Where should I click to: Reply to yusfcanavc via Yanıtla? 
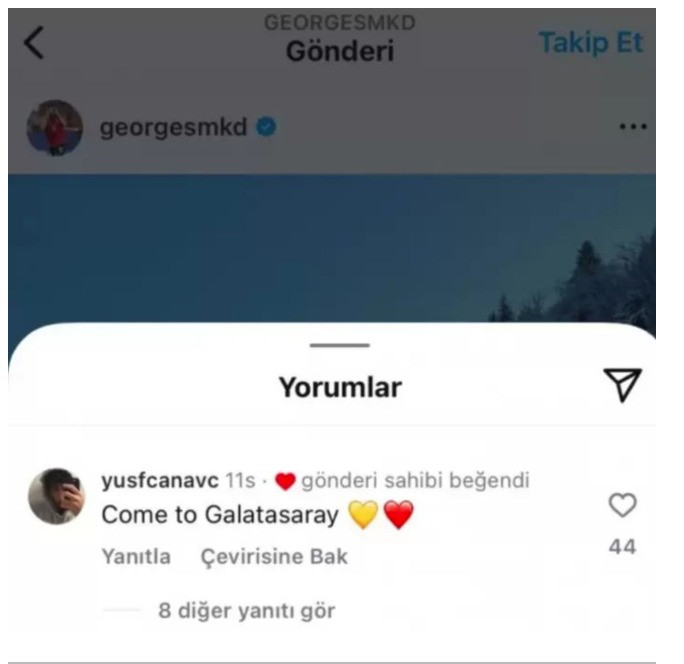tap(136, 557)
